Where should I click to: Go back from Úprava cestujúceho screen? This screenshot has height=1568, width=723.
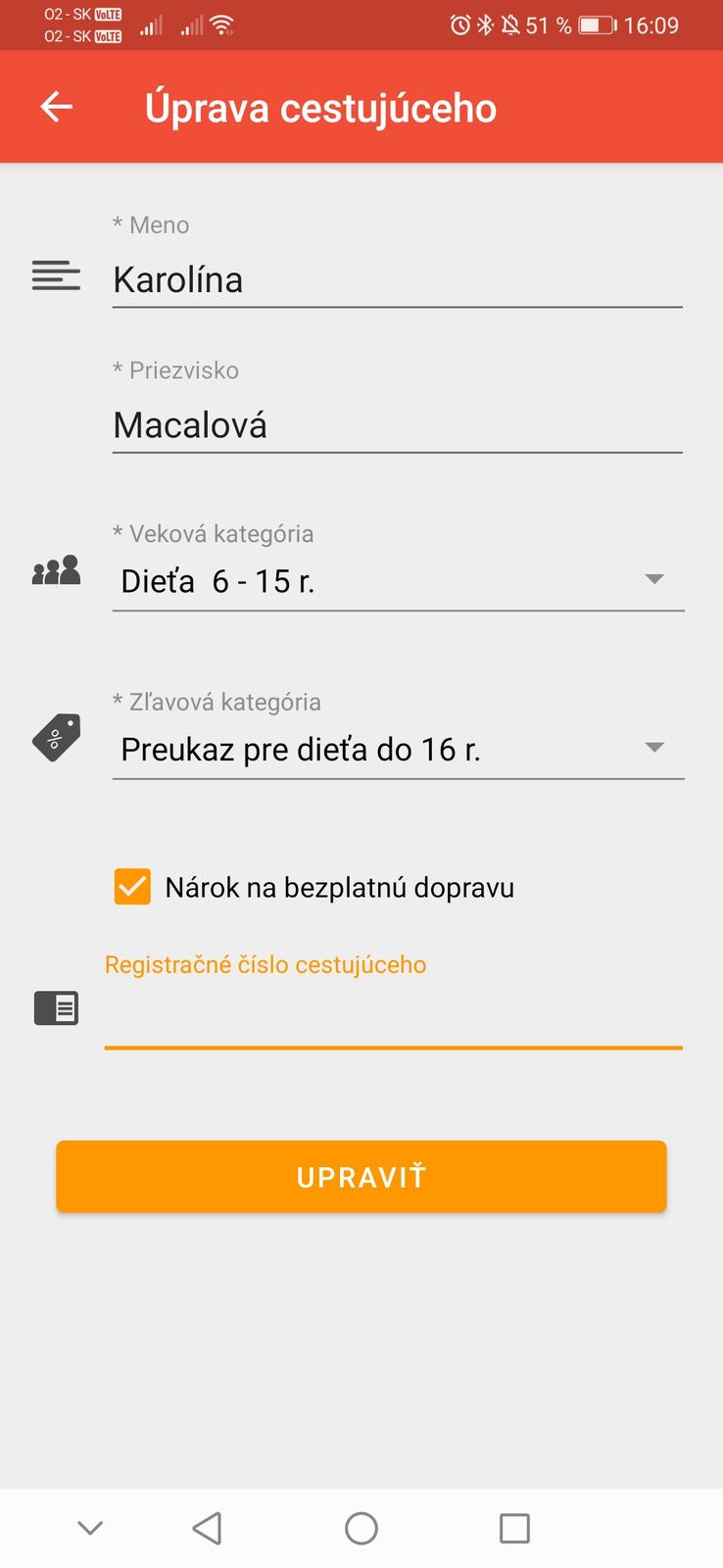[x=57, y=107]
